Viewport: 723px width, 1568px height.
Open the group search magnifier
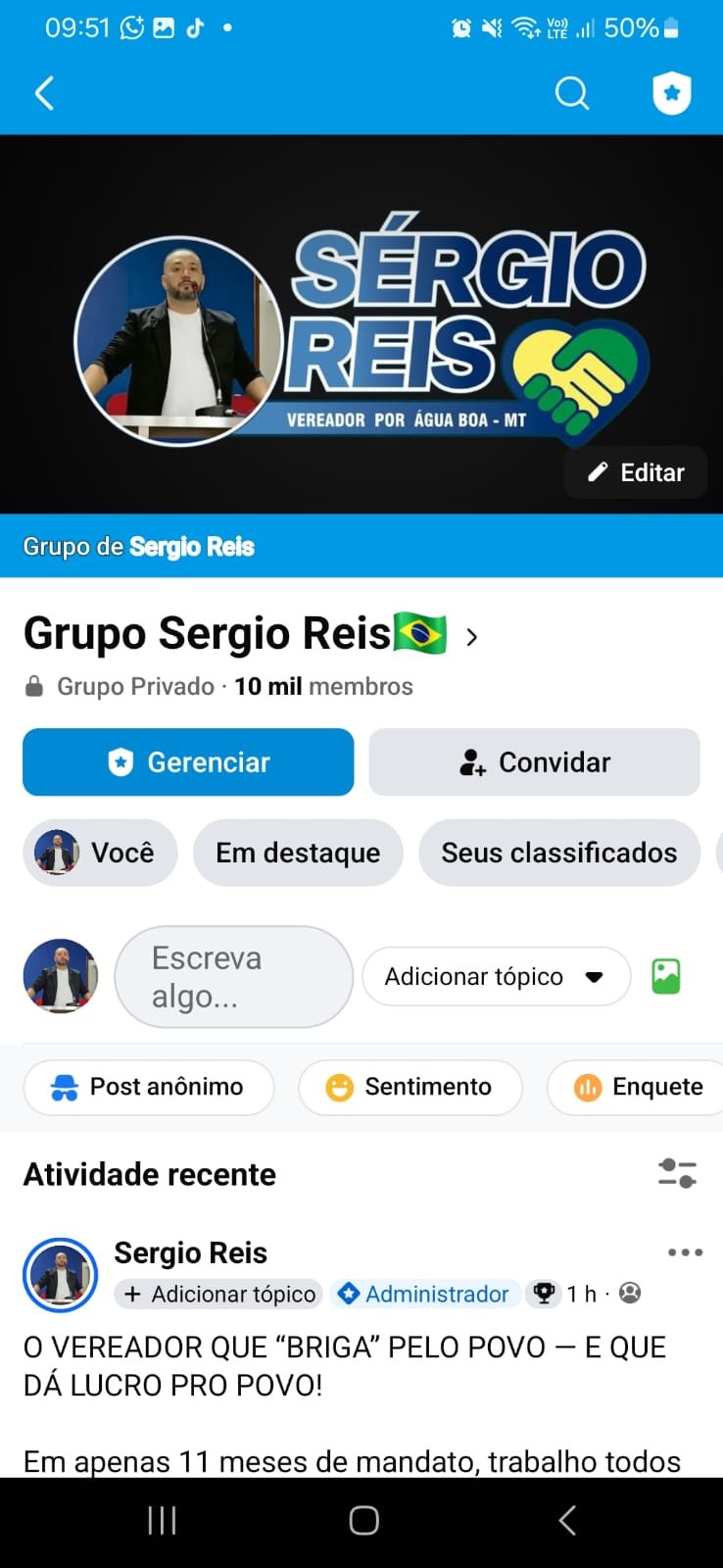(x=572, y=94)
